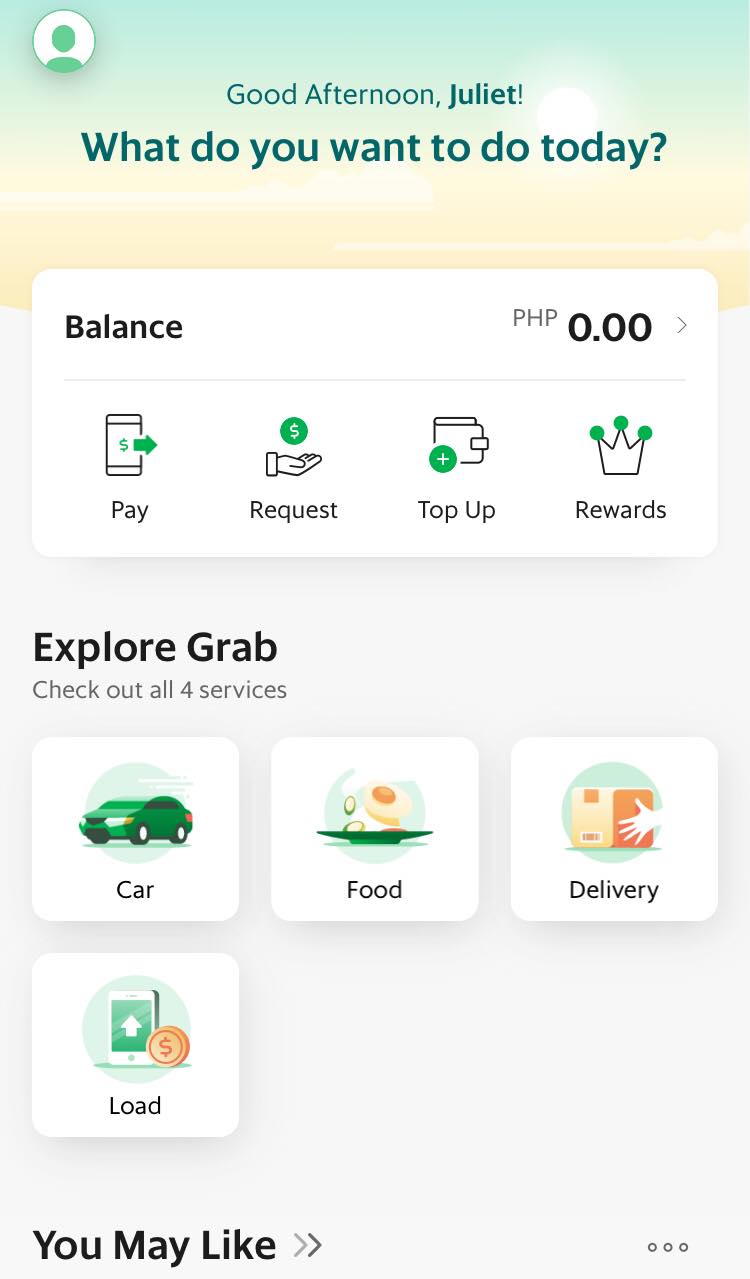Select the Load service card
This screenshot has width=750, height=1279.
[135, 1045]
